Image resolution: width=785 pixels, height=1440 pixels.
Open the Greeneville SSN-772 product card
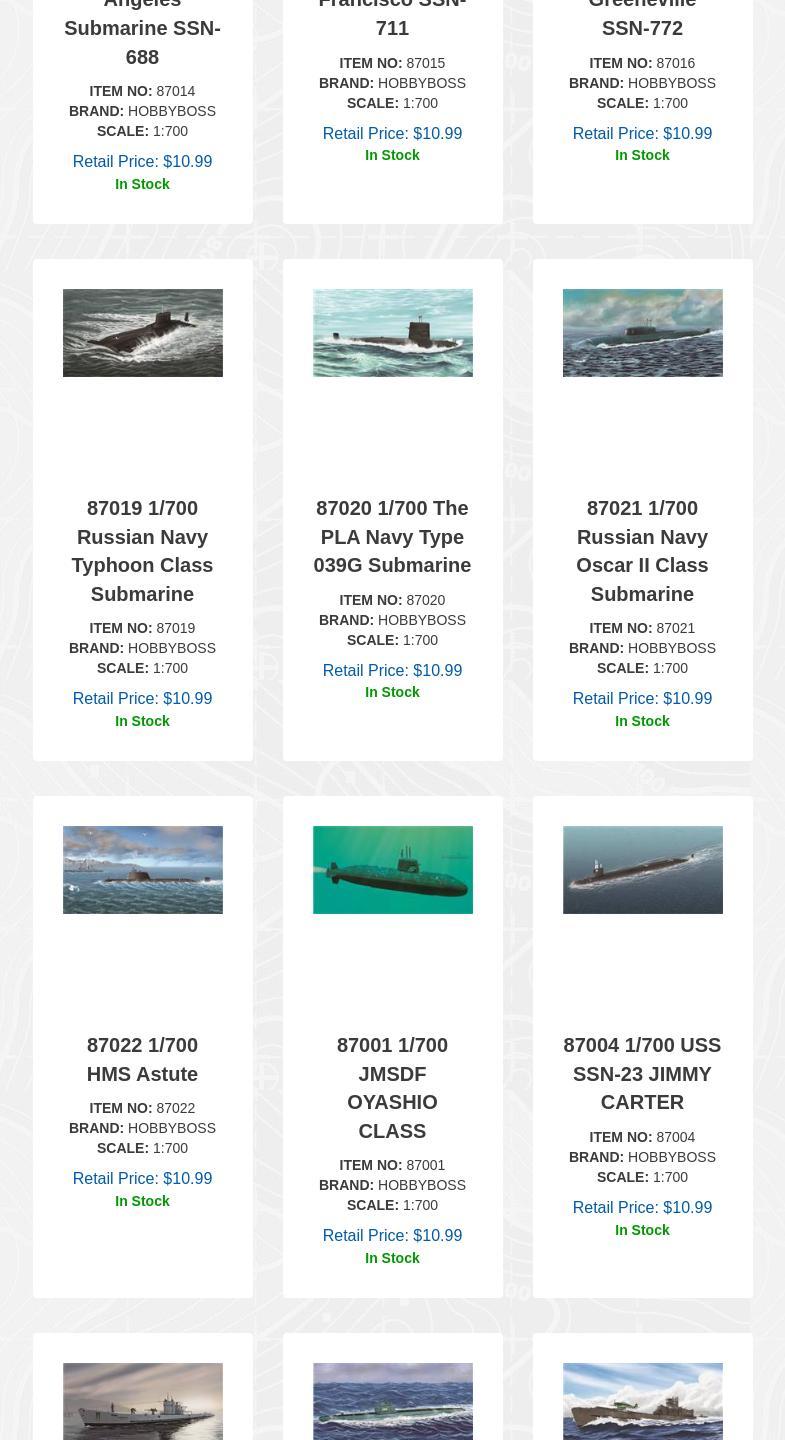coord(642,18)
